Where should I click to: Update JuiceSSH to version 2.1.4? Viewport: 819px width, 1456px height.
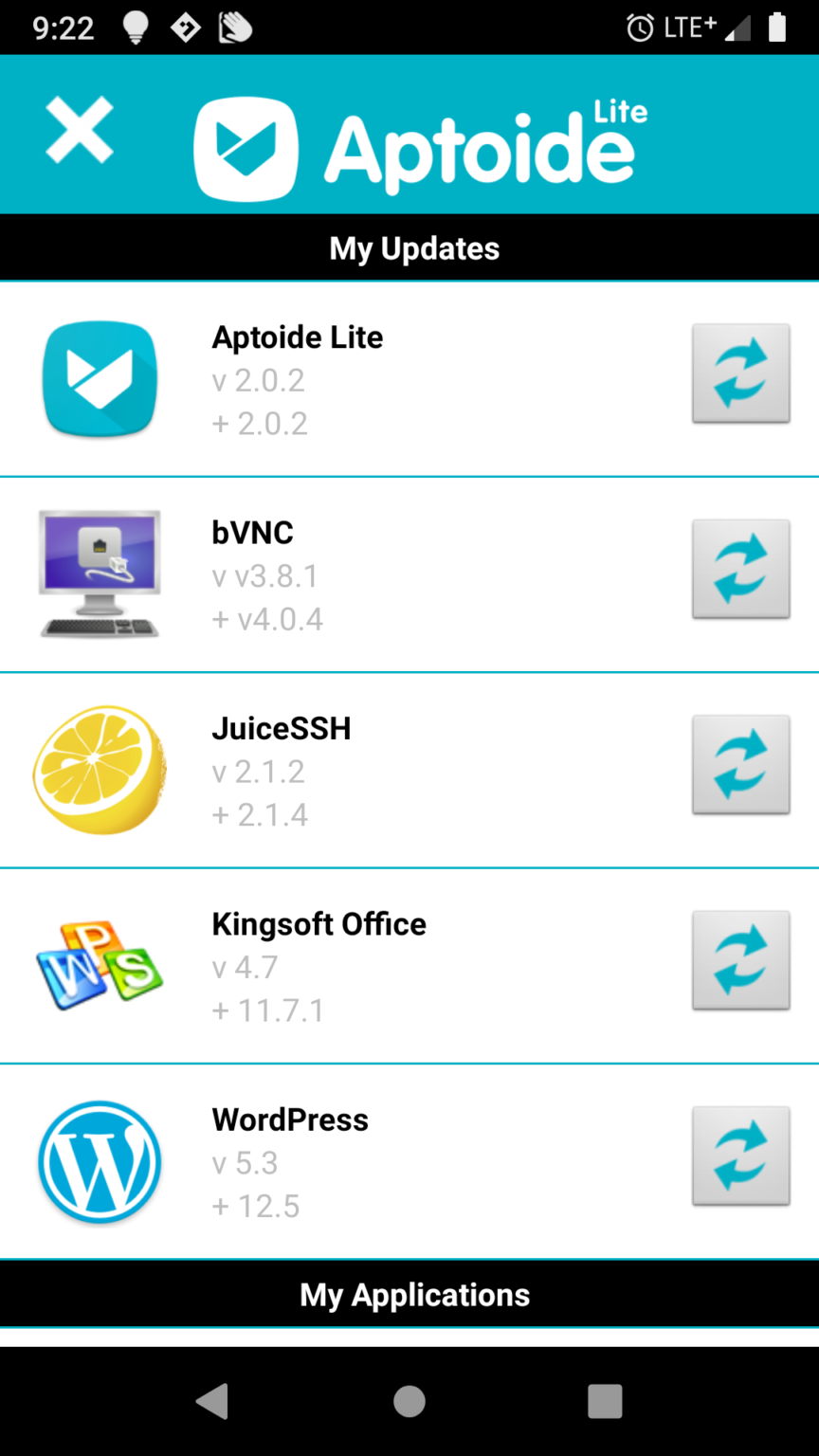(740, 765)
